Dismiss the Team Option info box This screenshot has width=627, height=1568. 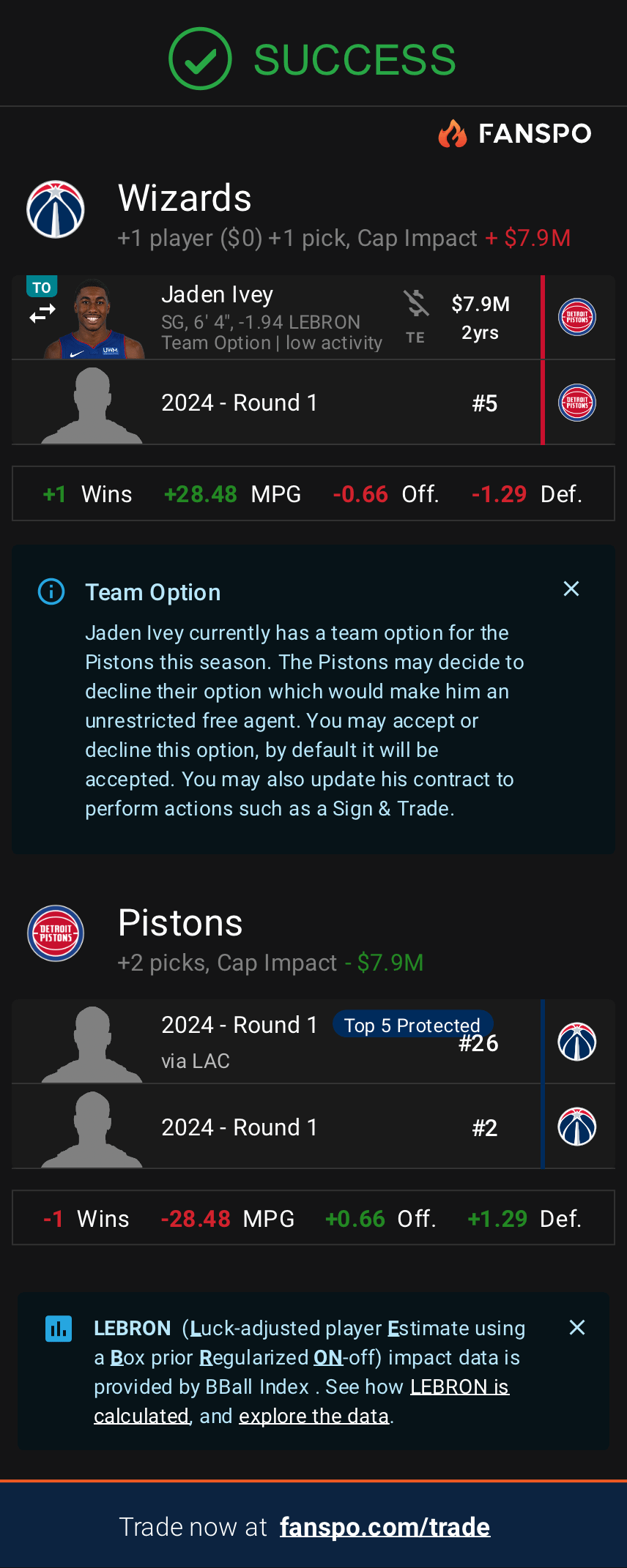571,589
